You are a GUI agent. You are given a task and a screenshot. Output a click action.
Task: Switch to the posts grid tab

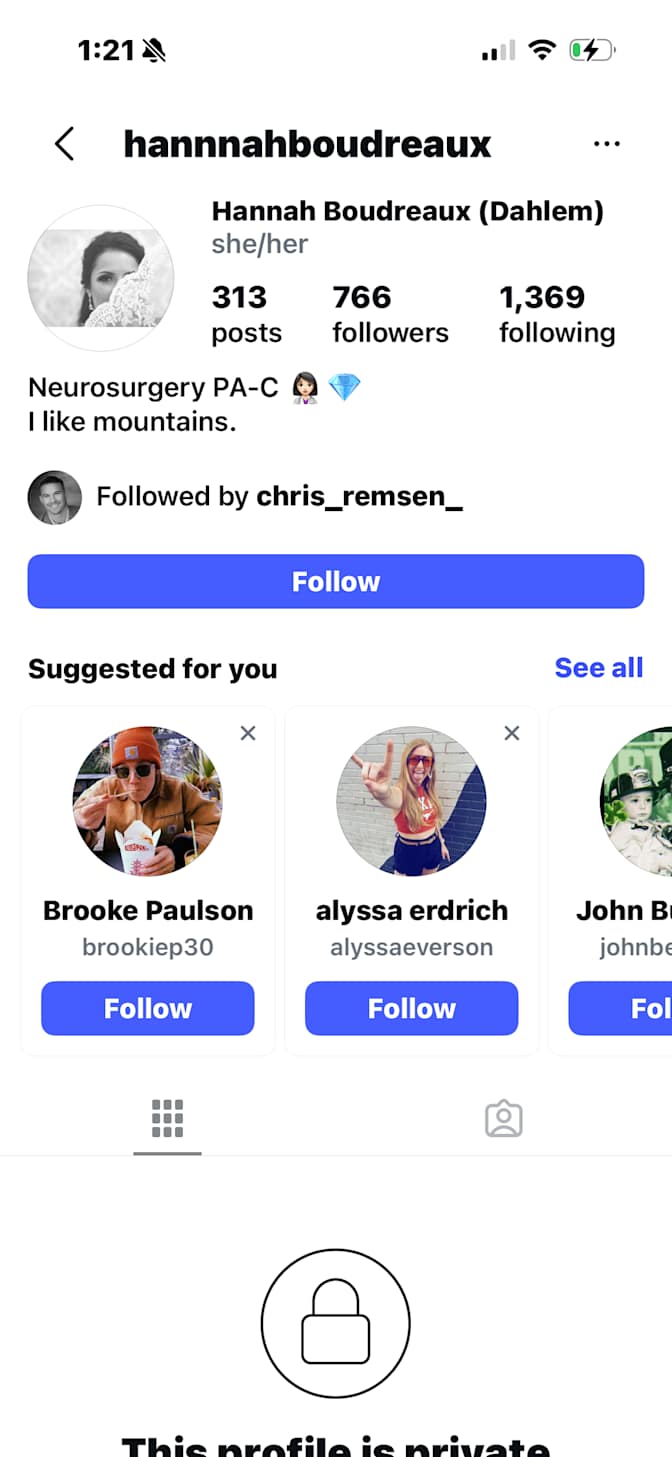(x=168, y=1119)
